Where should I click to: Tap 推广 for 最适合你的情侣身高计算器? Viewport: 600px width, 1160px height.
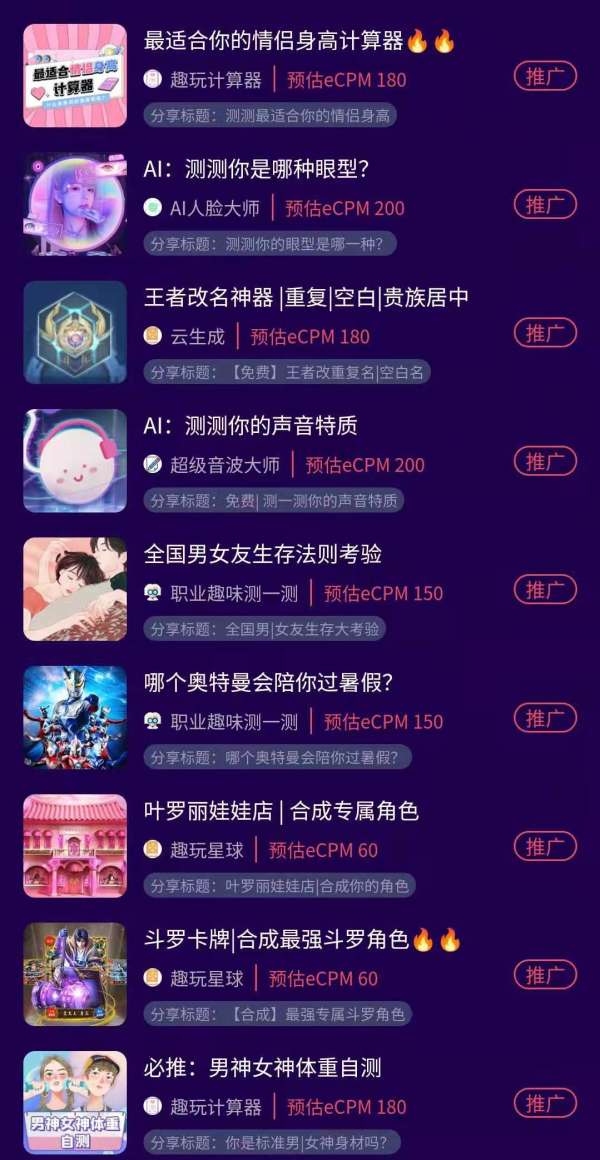(x=545, y=76)
